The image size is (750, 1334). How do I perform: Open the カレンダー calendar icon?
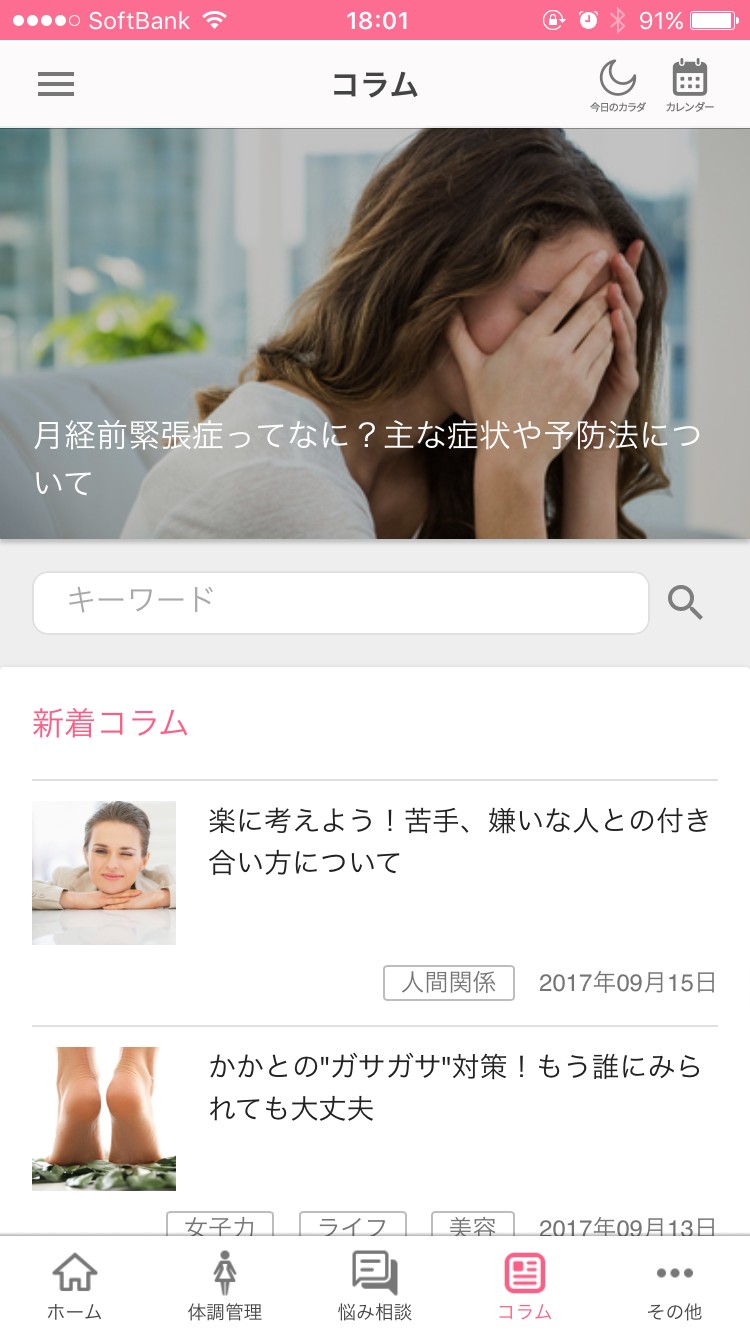click(690, 84)
